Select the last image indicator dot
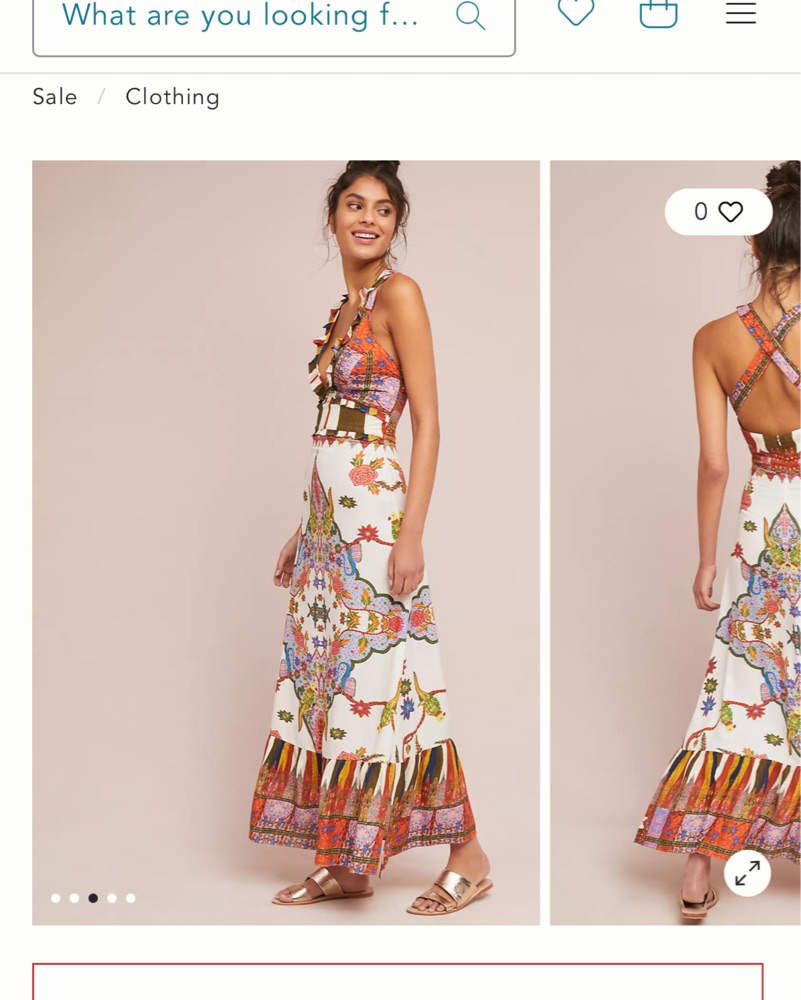This screenshot has height=1000, width=801. click(131, 898)
